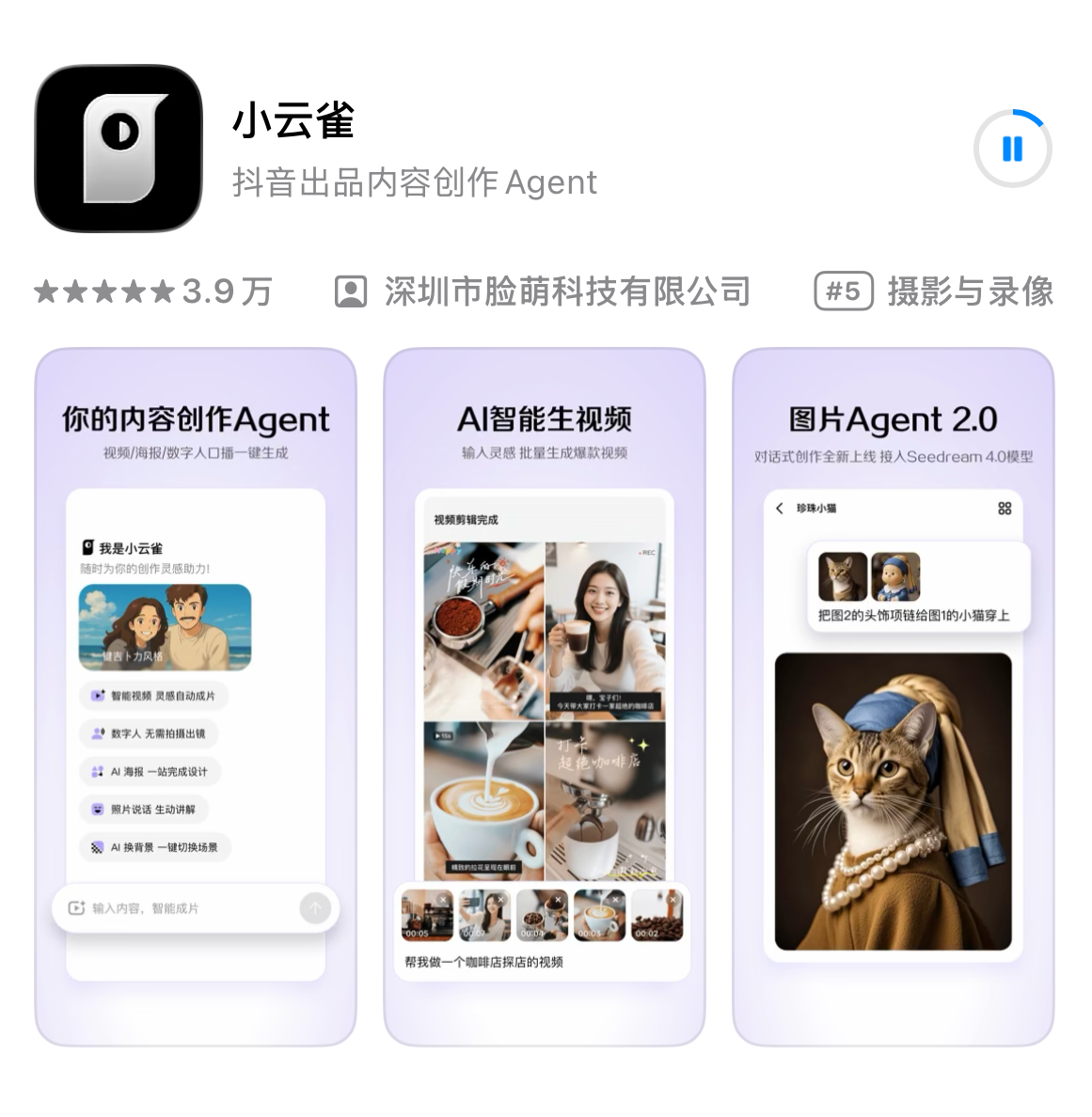Open the 摄影与录像 #5 ranking
This screenshot has height=1117, width=1092.
click(933, 291)
